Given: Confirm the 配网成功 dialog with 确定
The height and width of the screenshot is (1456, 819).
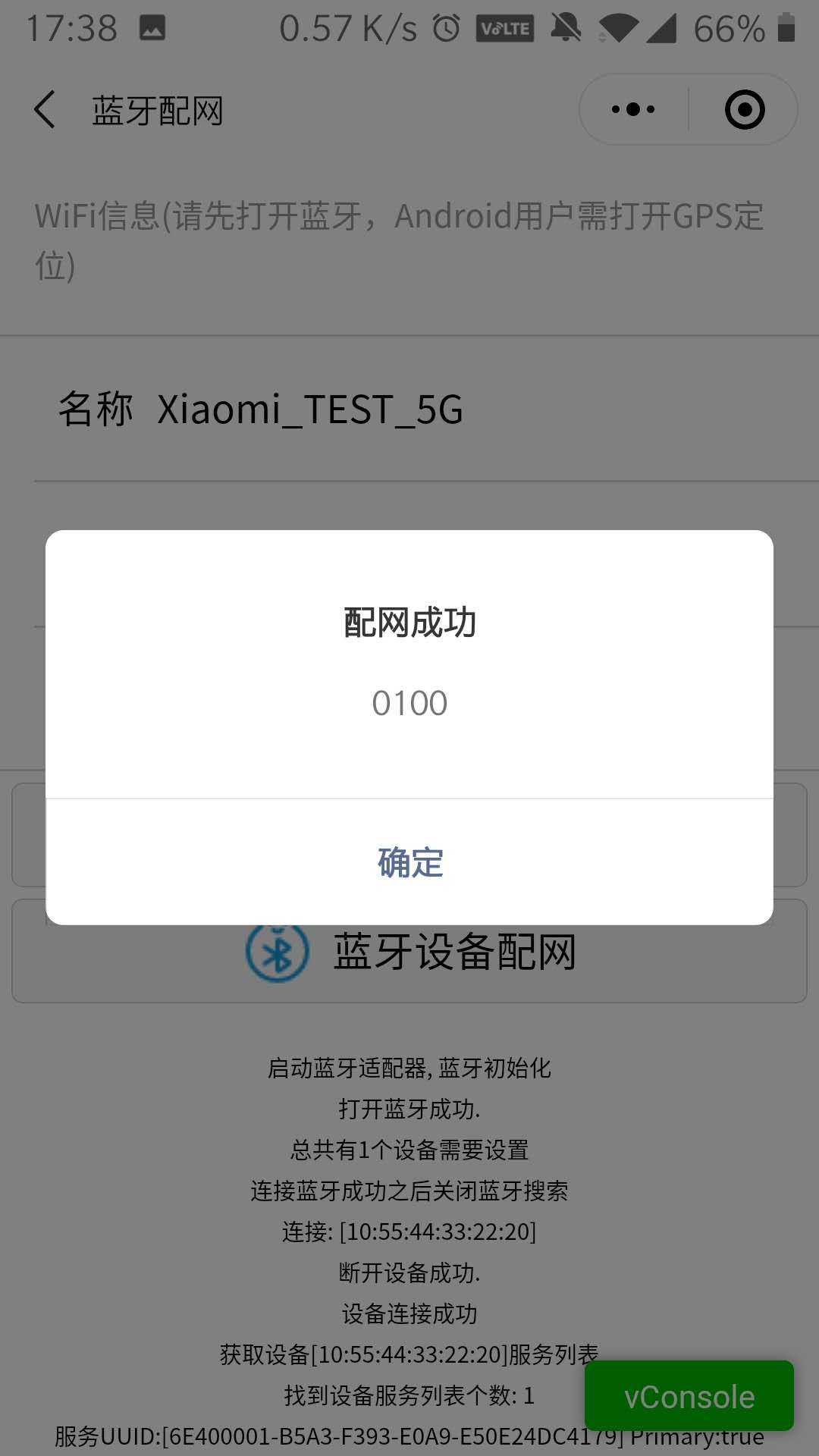Looking at the screenshot, I should tap(409, 862).
